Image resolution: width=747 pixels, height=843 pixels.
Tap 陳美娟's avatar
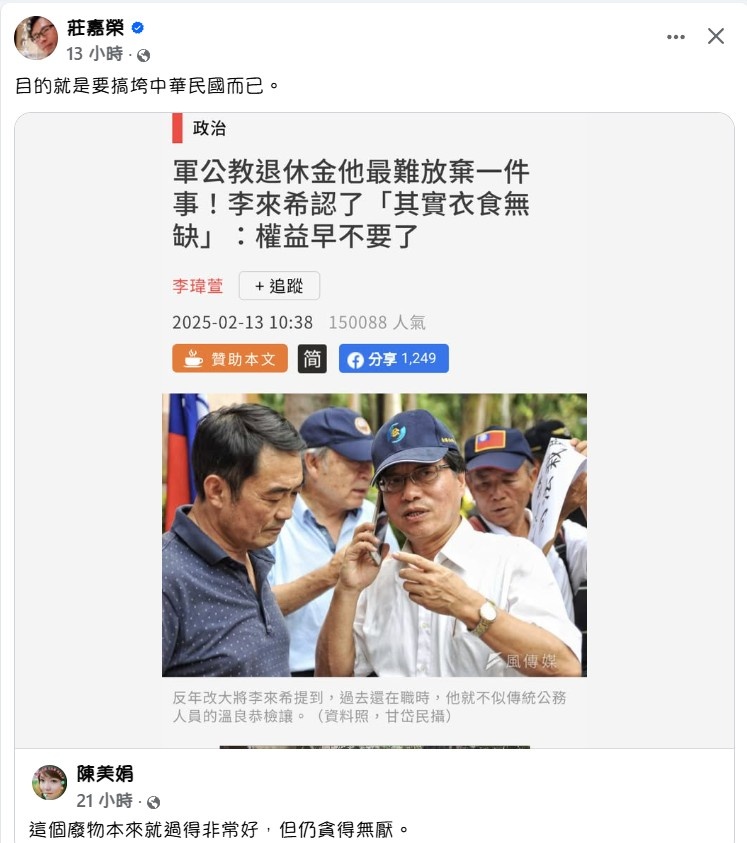point(49,783)
